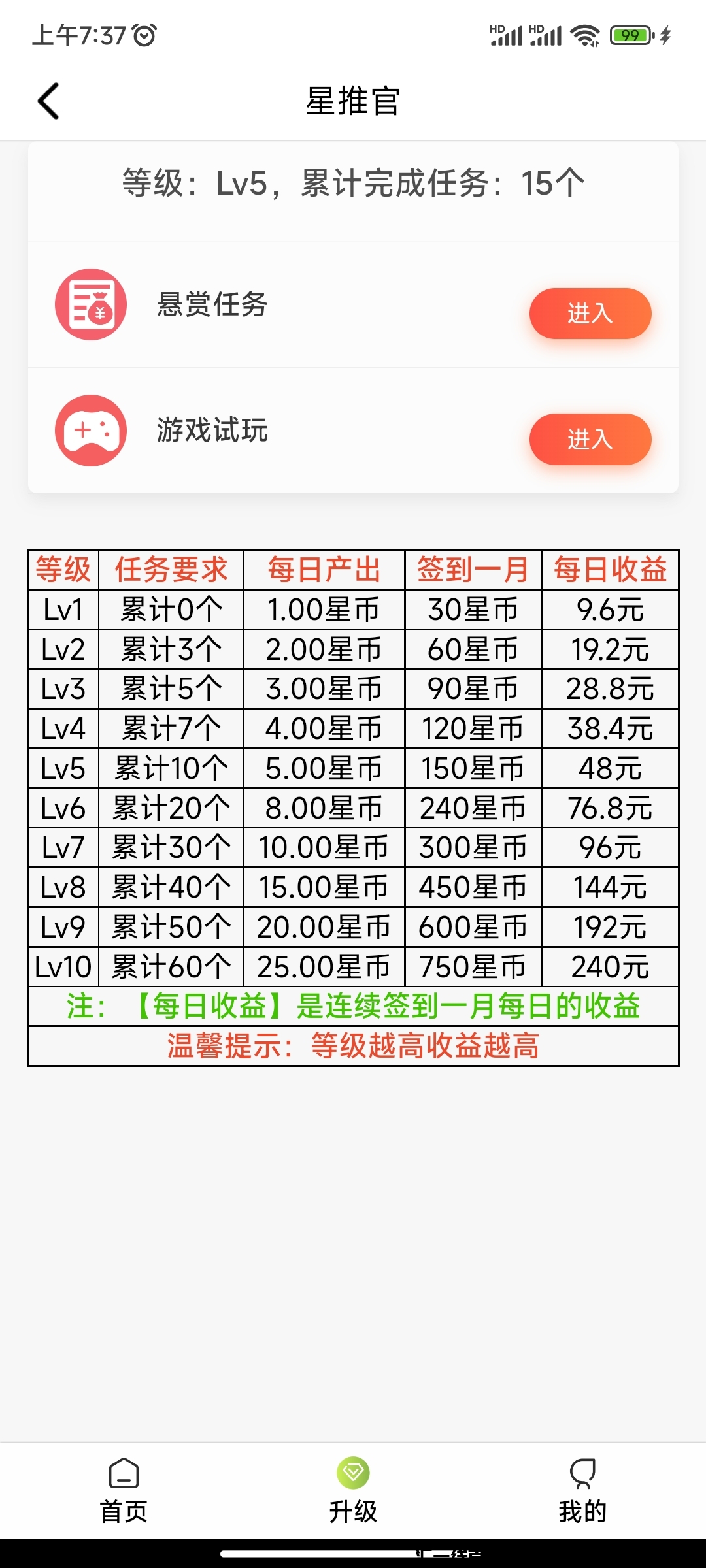This screenshot has height=1568, width=706.
Task: Tap the alarm clock icon in status bar
Action: pos(145,36)
